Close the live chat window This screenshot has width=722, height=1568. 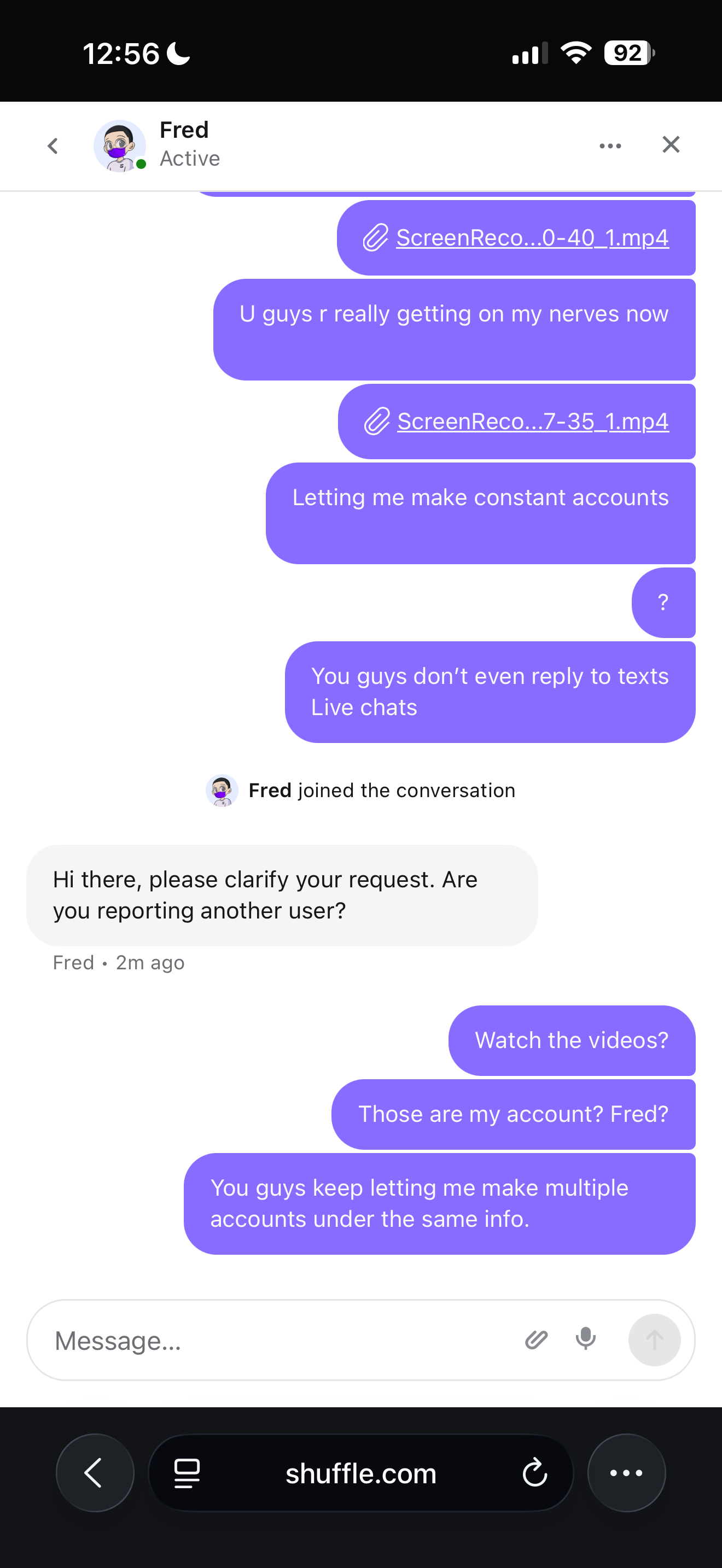point(670,145)
